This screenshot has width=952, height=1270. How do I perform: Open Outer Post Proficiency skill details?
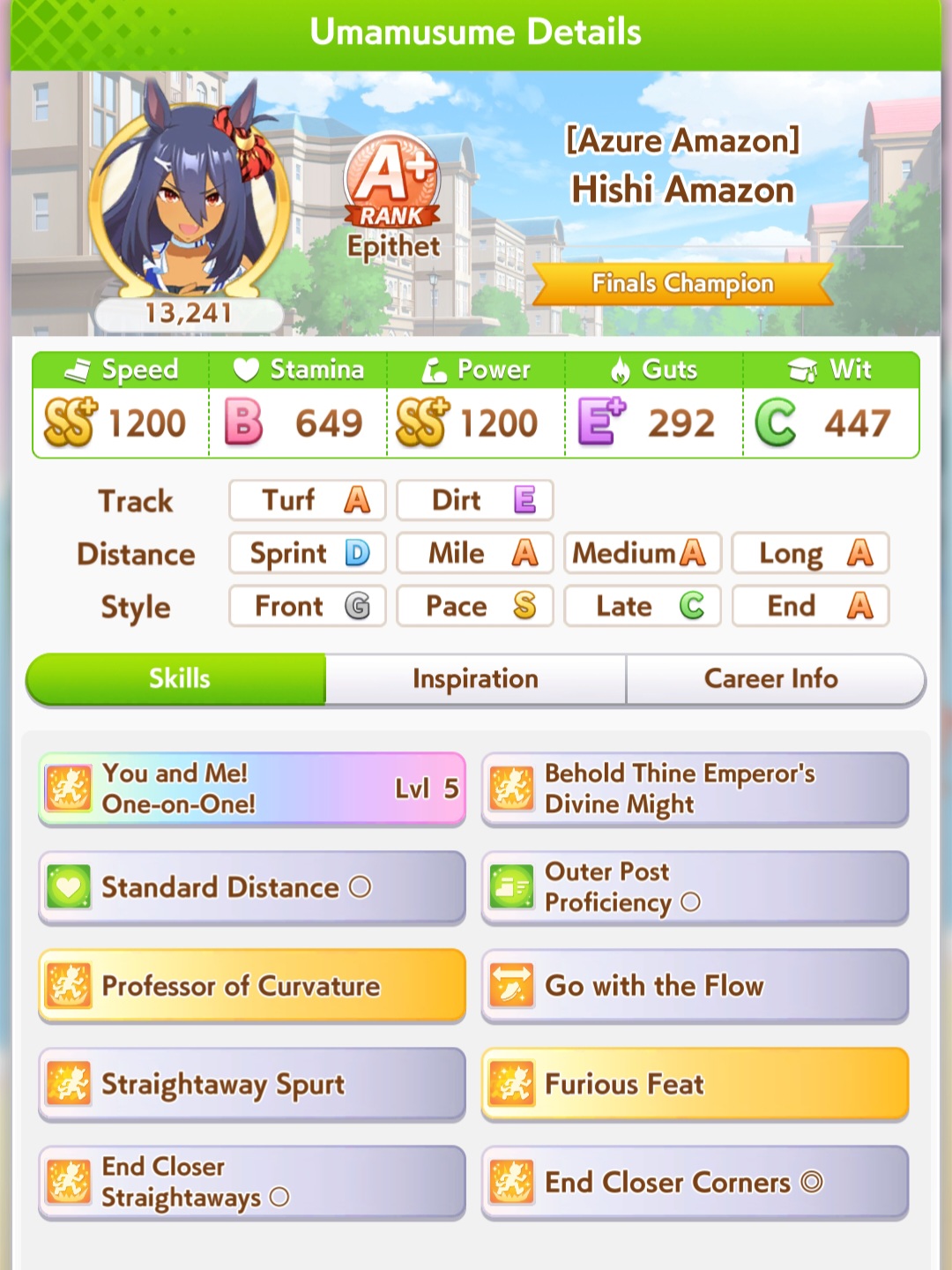pyautogui.click(x=695, y=887)
